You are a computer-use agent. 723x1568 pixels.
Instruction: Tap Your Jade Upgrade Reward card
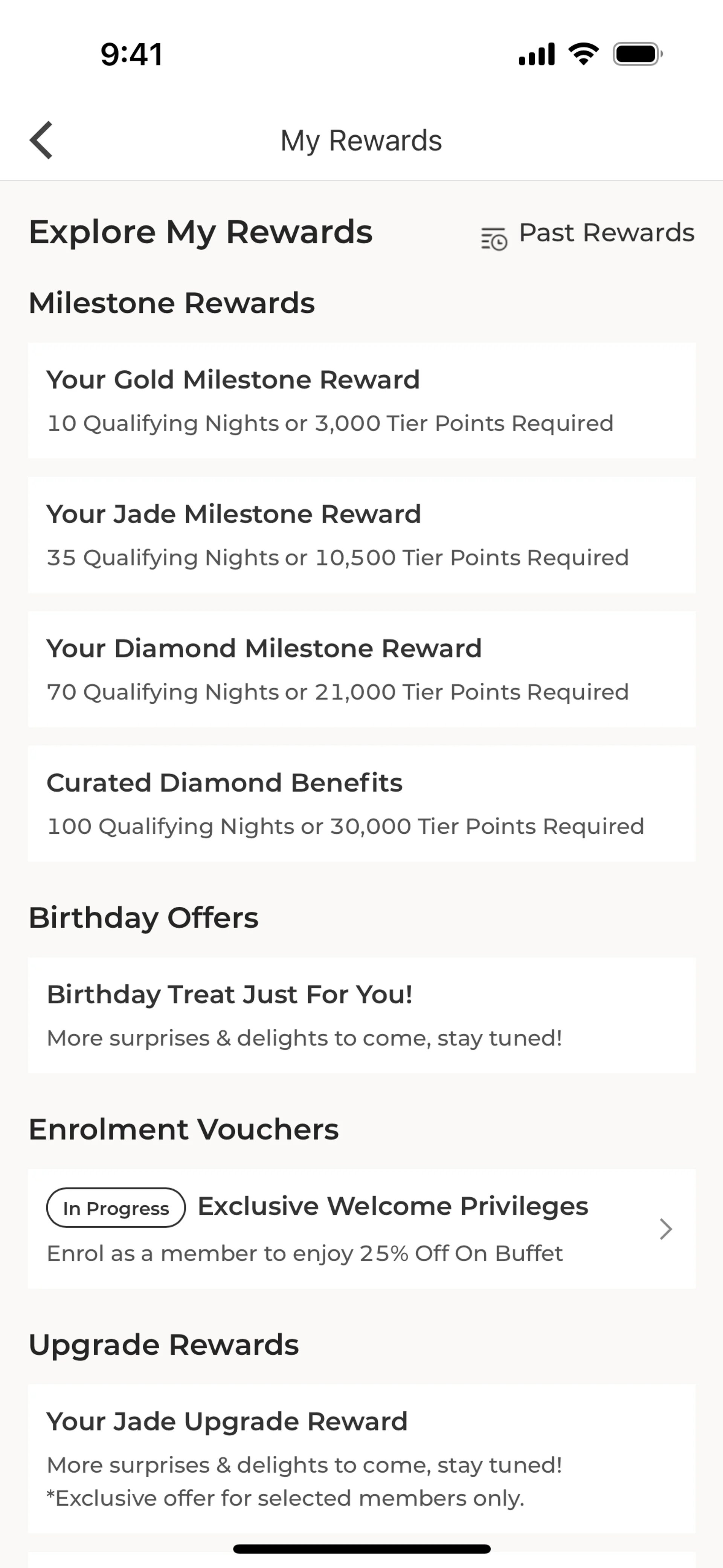(x=361, y=1458)
